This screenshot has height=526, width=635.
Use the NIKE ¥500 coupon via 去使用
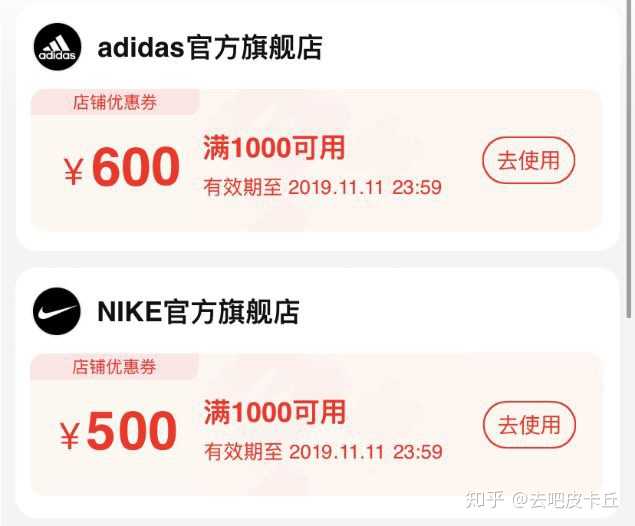(x=529, y=424)
